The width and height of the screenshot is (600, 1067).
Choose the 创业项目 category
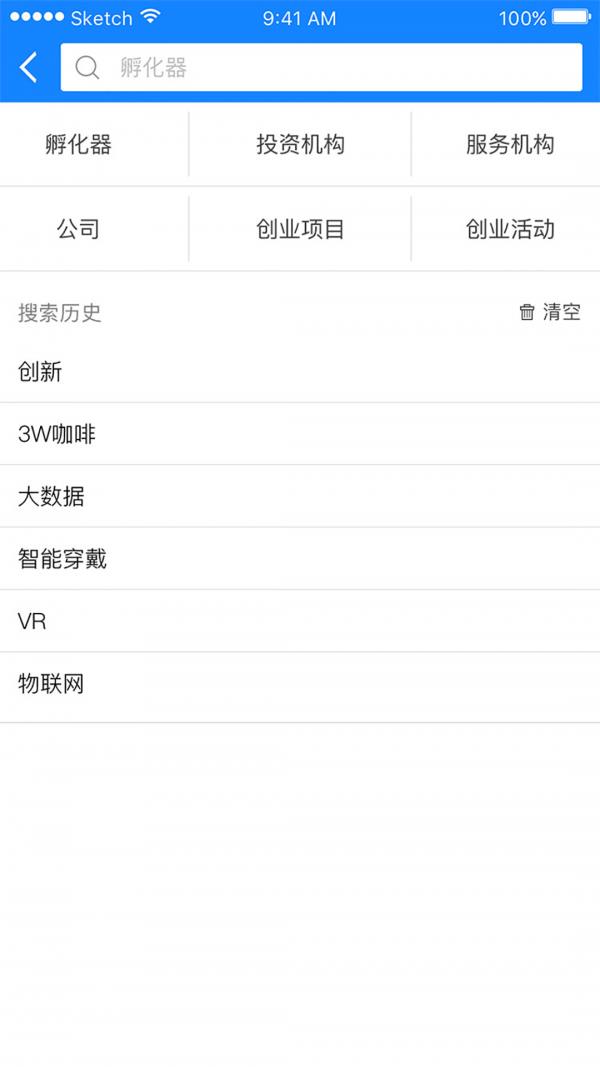pyautogui.click(x=300, y=229)
